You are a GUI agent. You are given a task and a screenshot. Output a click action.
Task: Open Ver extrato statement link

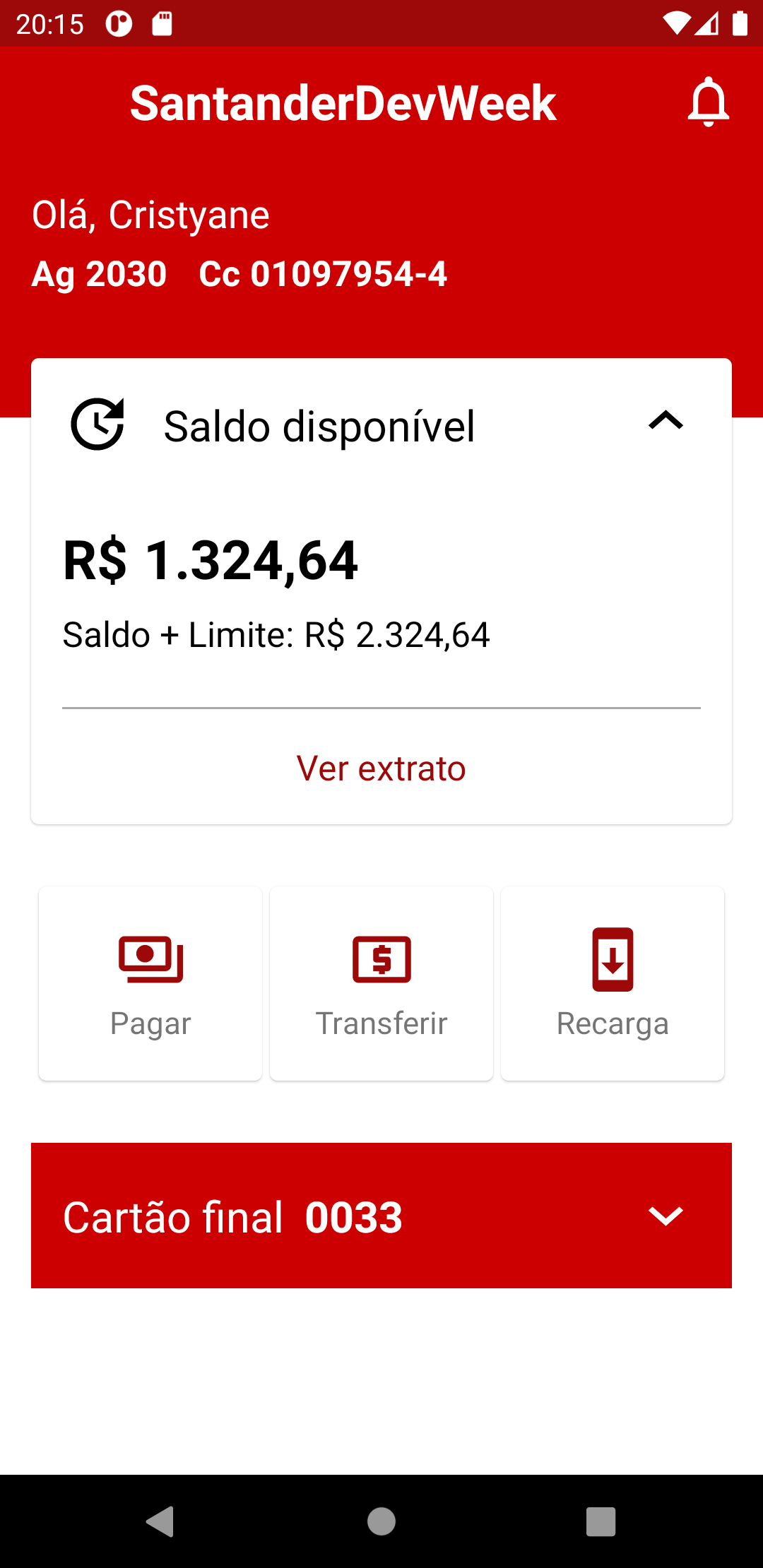click(x=381, y=768)
